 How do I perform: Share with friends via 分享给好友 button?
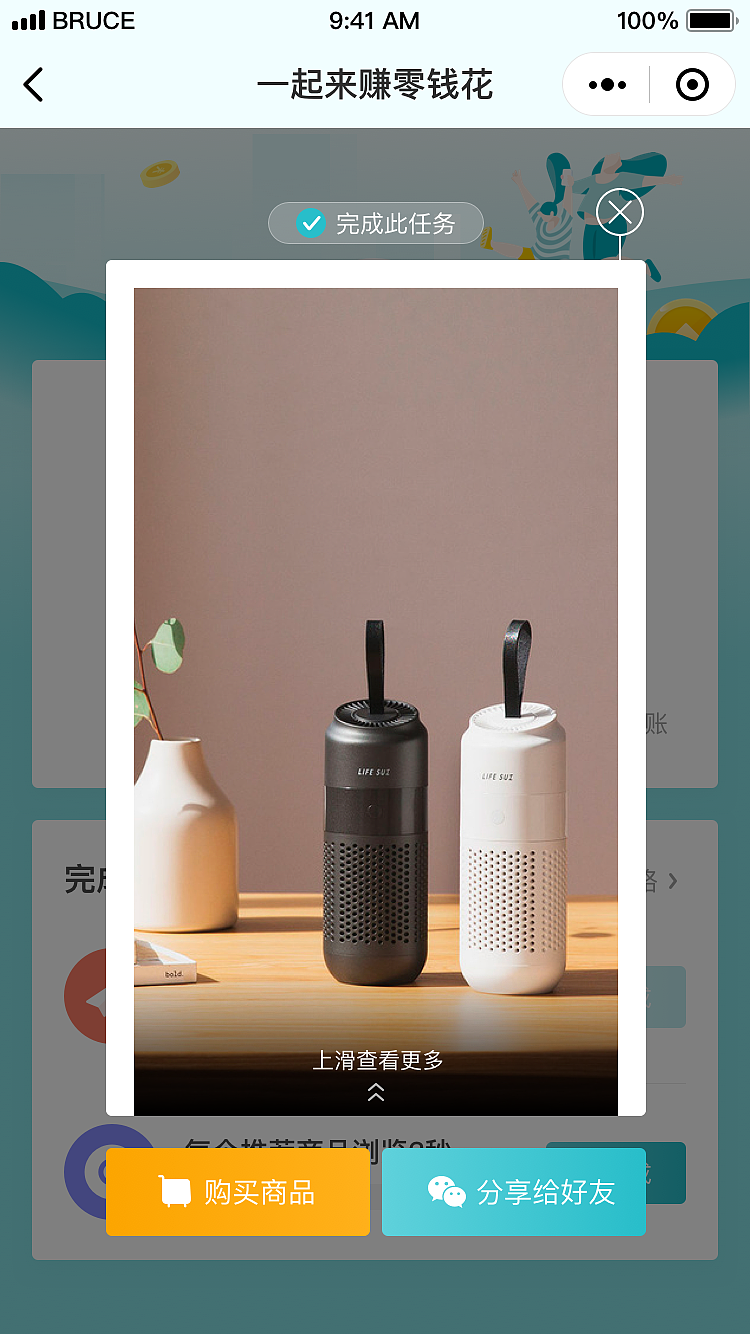(x=513, y=1190)
